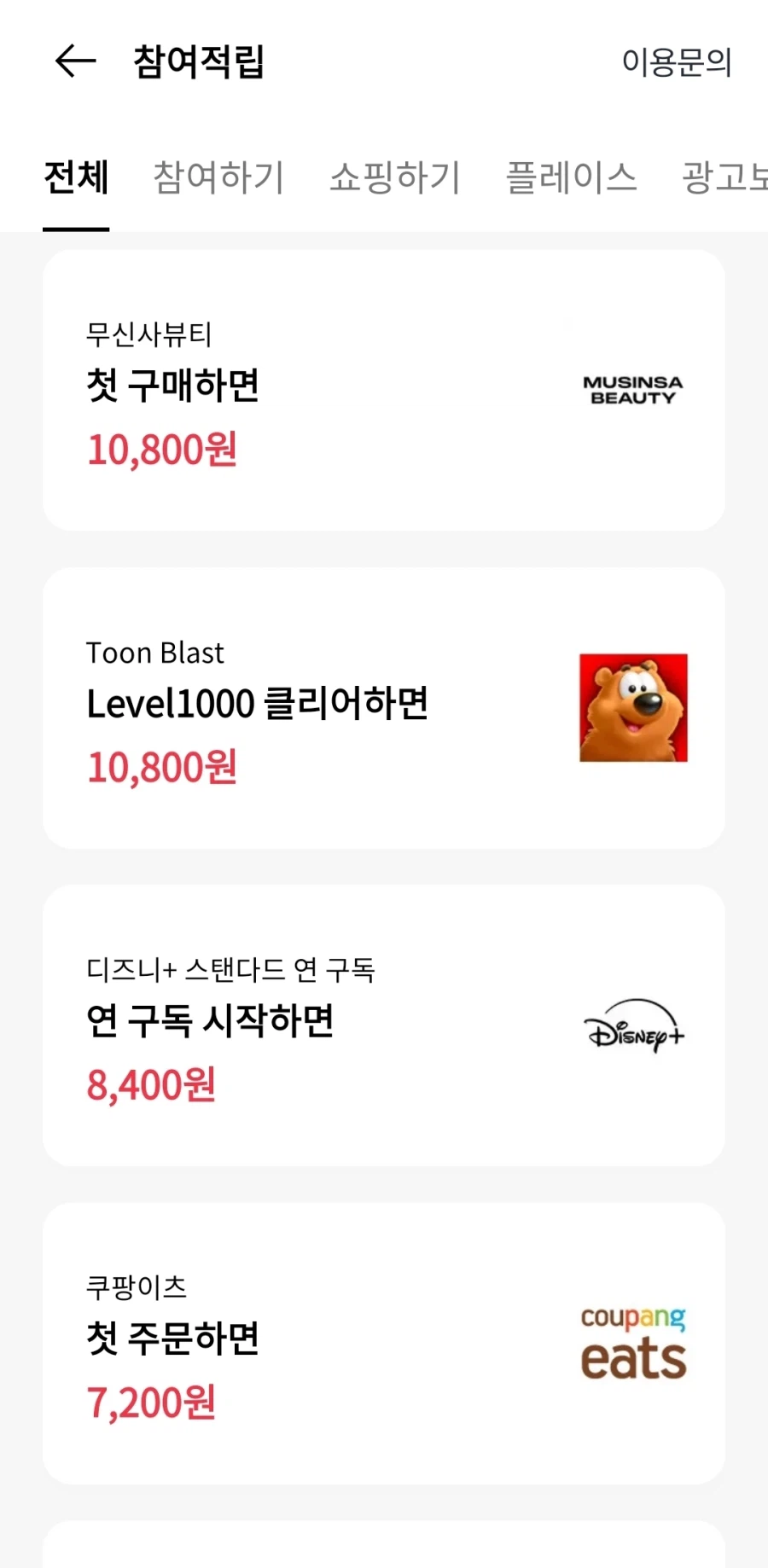Click the Coupang Eats logo
This screenshot has width=768, height=1568.
click(633, 1342)
